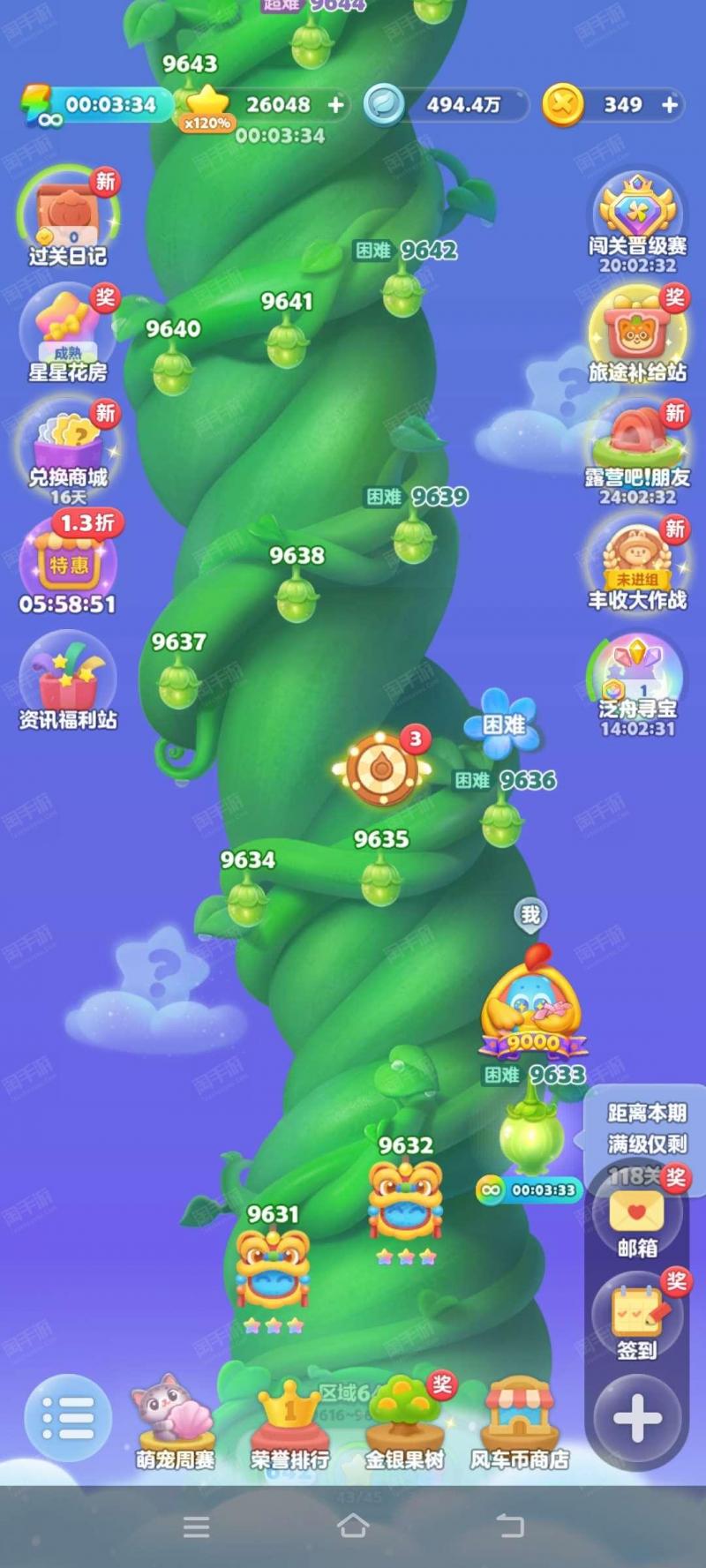Viewport: 706px width, 1568px height.
Task: Open 泛舟寻宝 treasure hunt event
Action: (x=637, y=681)
